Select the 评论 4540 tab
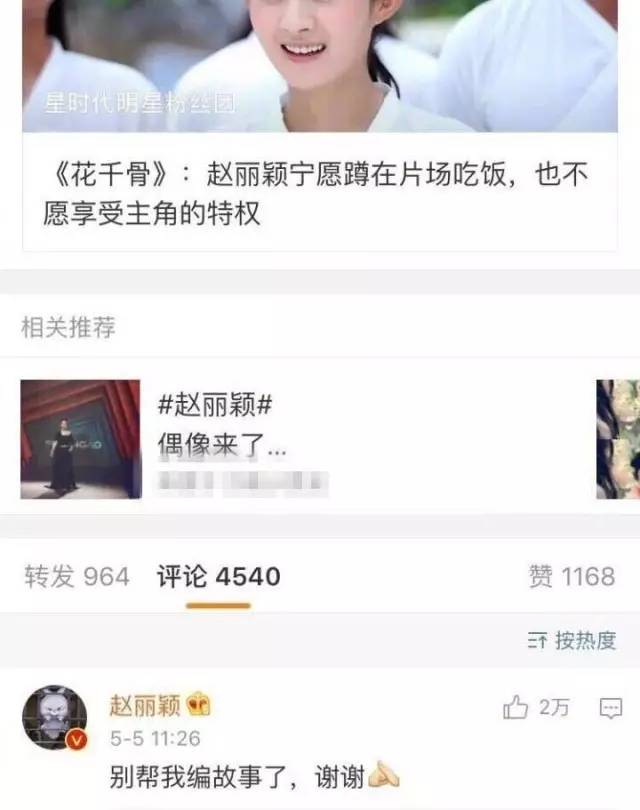The height and width of the screenshot is (810, 640). (x=218, y=577)
